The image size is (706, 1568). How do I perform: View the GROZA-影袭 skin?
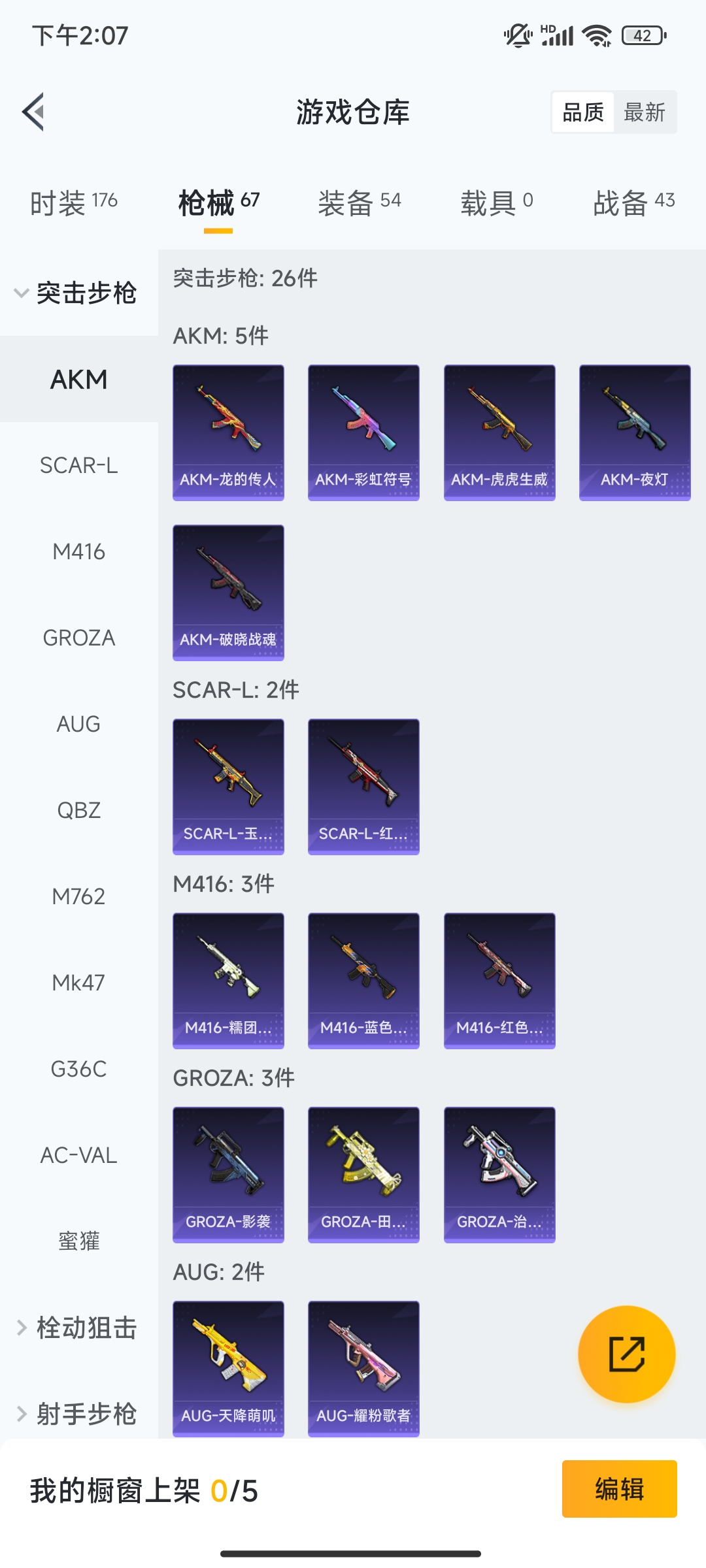[228, 1175]
